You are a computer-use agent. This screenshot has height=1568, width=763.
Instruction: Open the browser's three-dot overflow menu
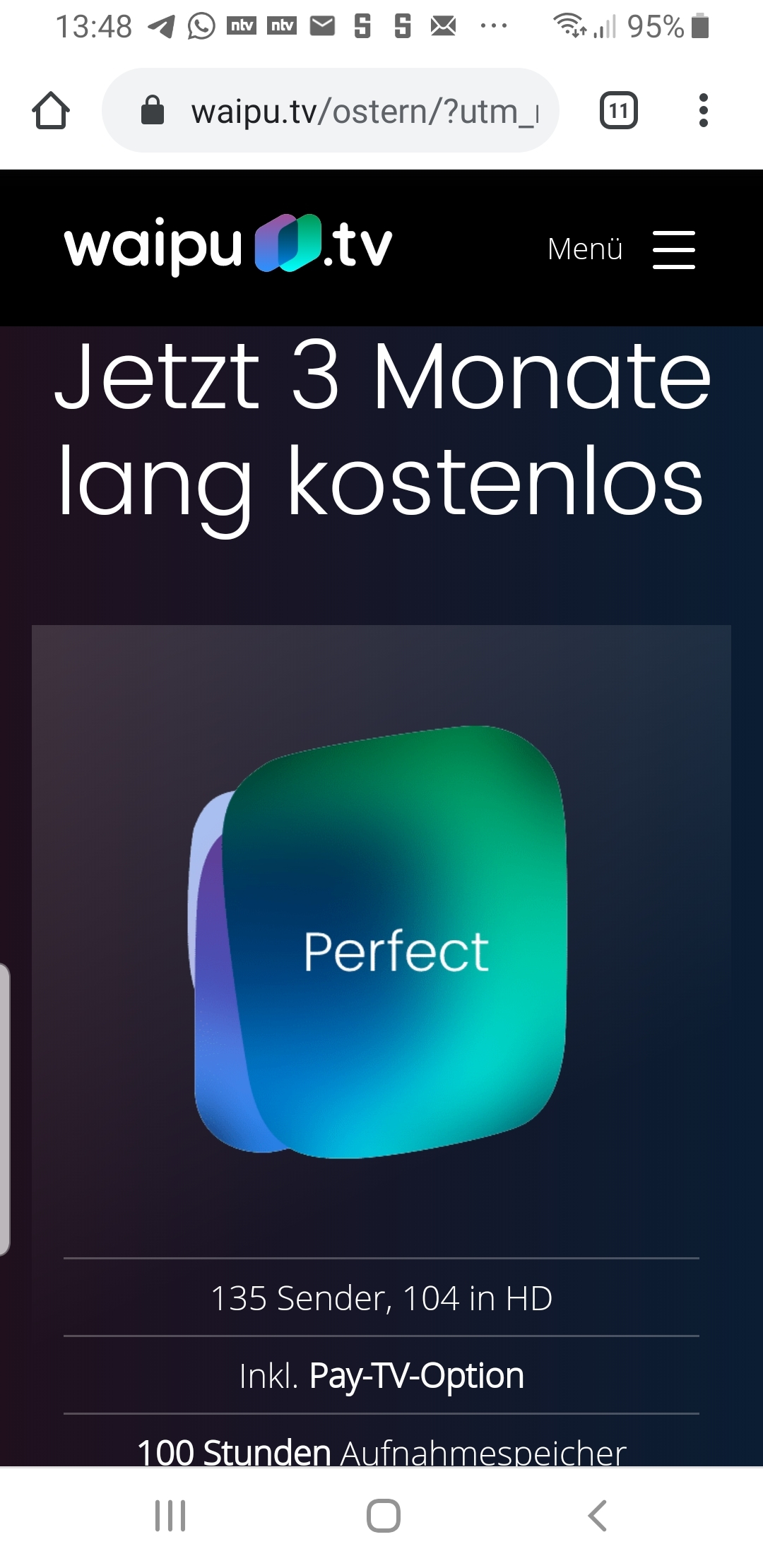[702, 111]
